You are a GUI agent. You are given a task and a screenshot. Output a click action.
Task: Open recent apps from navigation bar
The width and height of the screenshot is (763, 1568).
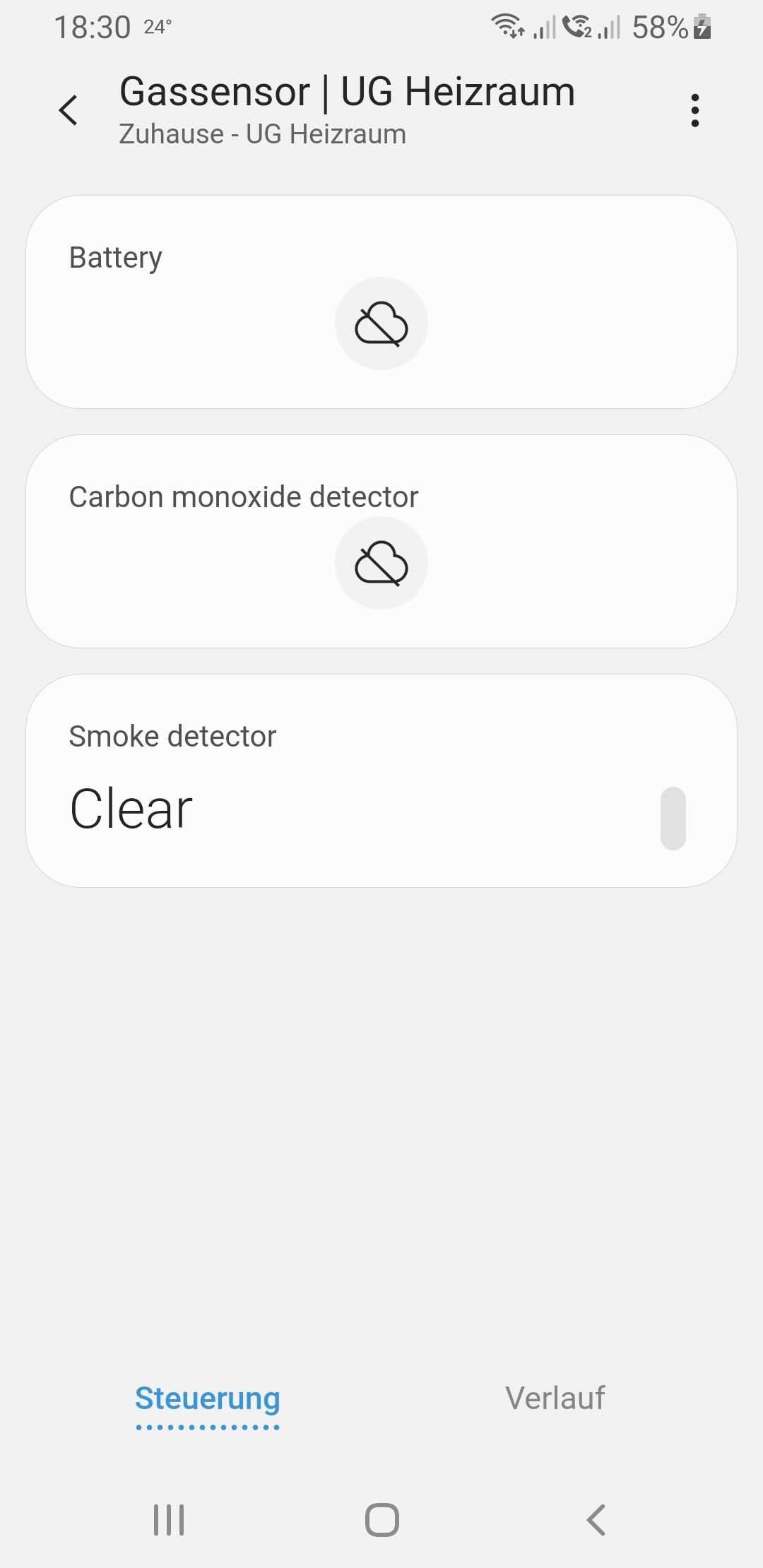click(170, 1519)
